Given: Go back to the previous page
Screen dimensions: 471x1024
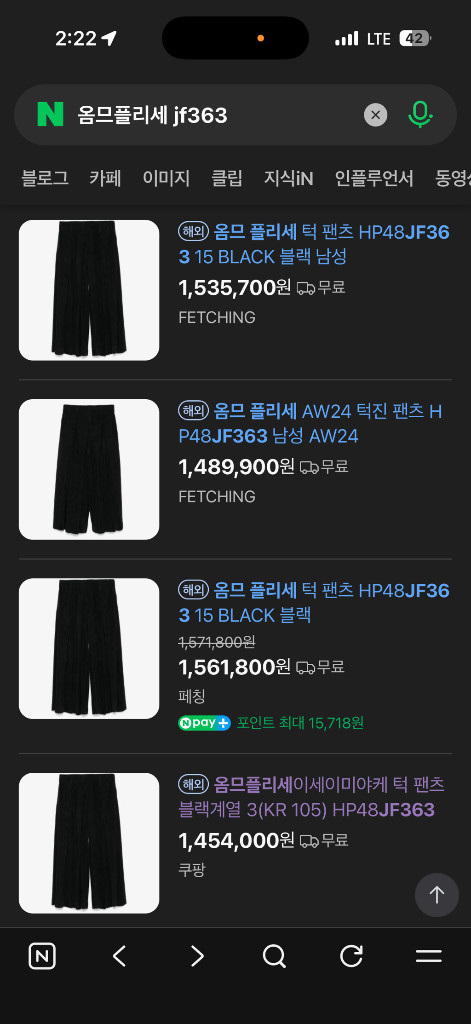Looking at the screenshot, I should (119, 957).
